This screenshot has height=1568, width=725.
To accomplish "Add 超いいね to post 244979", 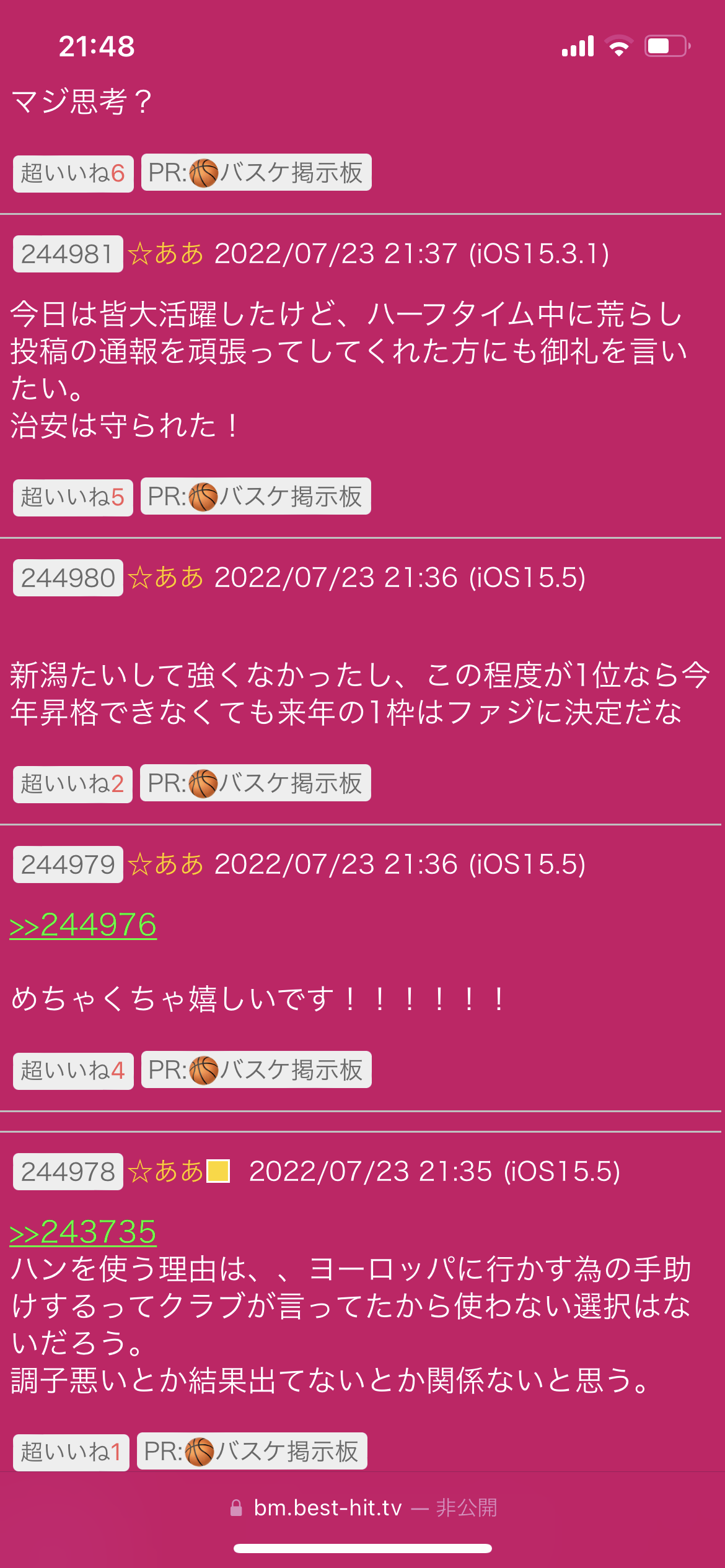I will (73, 1071).
